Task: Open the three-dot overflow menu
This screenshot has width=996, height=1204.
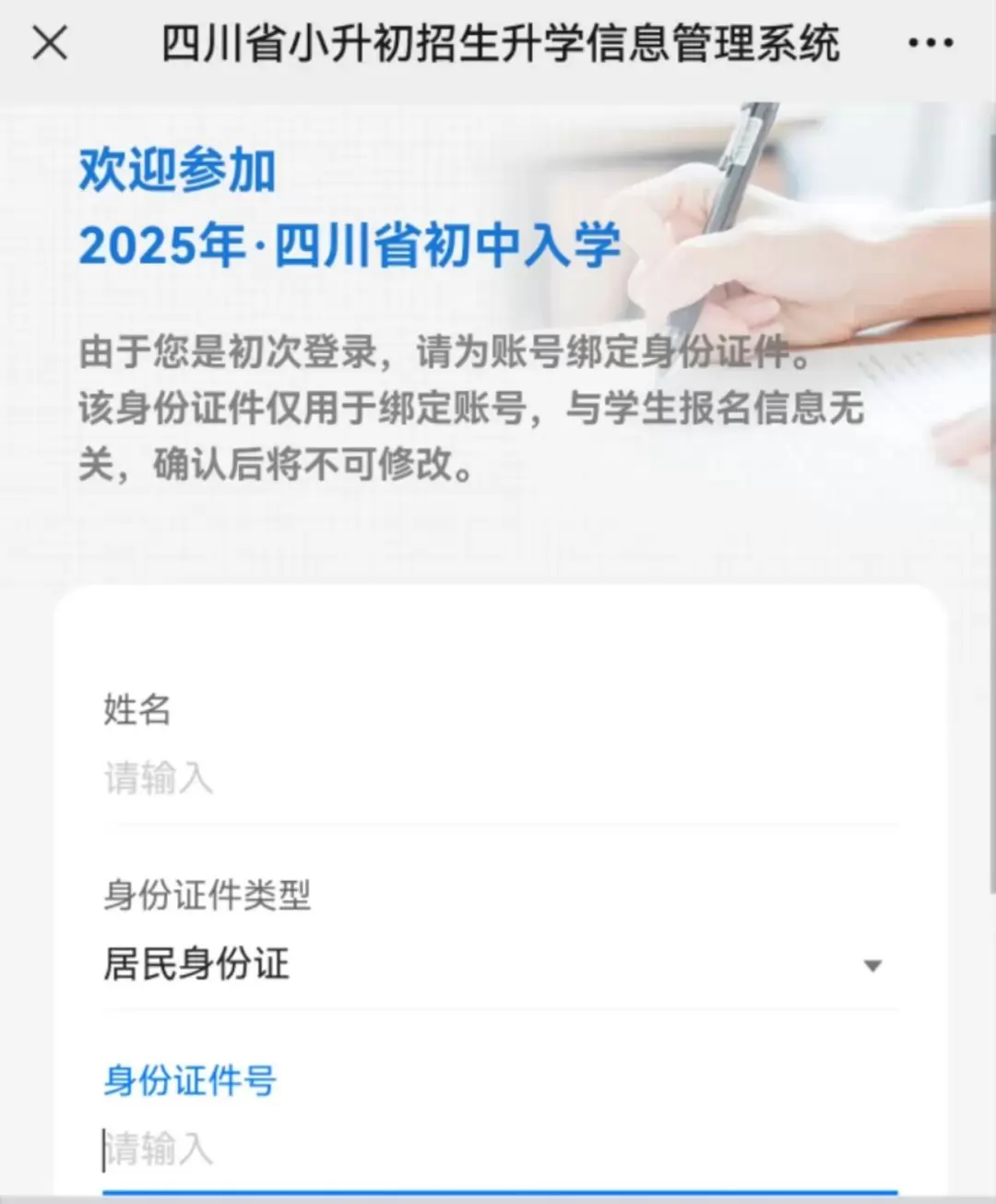Action: coord(930,43)
